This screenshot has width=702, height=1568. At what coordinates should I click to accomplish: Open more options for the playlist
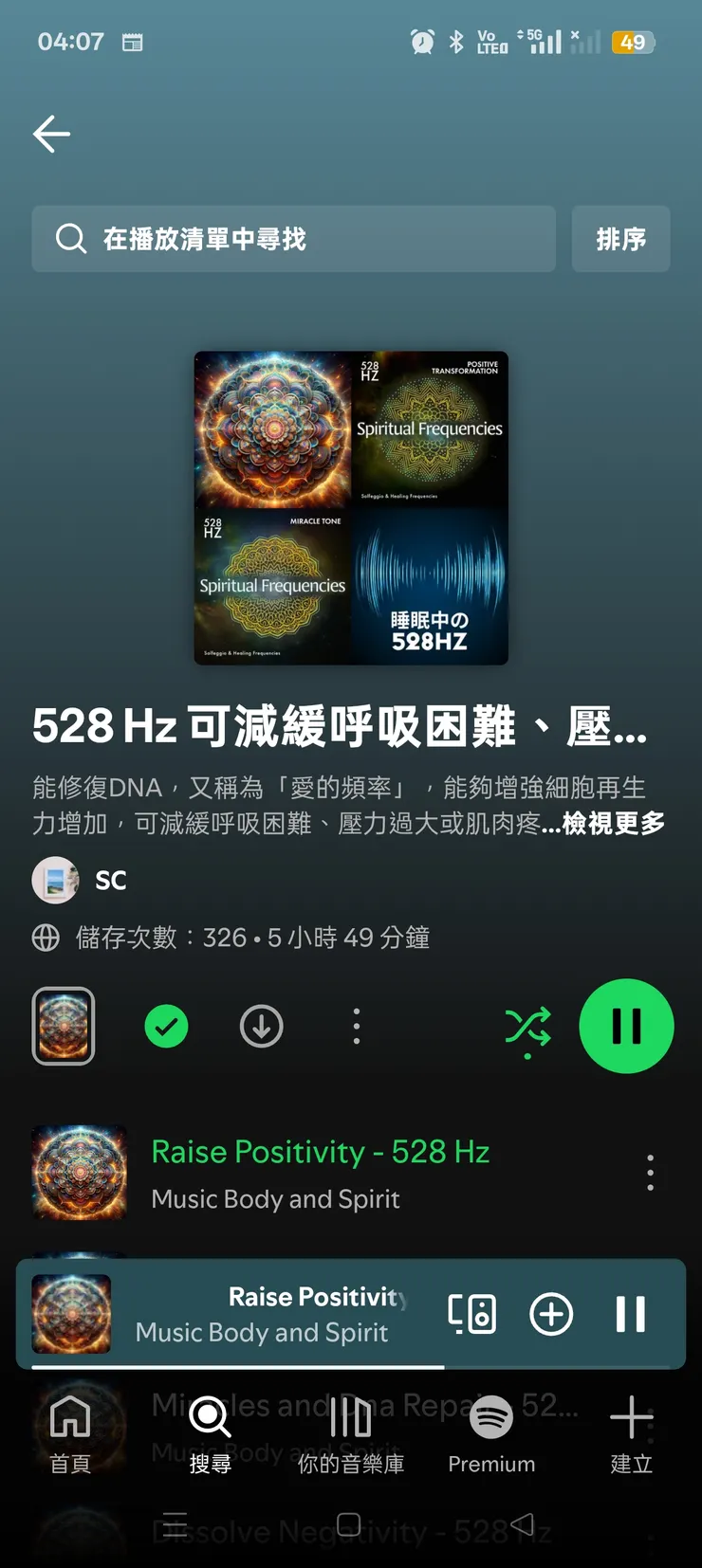[x=356, y=1026]
